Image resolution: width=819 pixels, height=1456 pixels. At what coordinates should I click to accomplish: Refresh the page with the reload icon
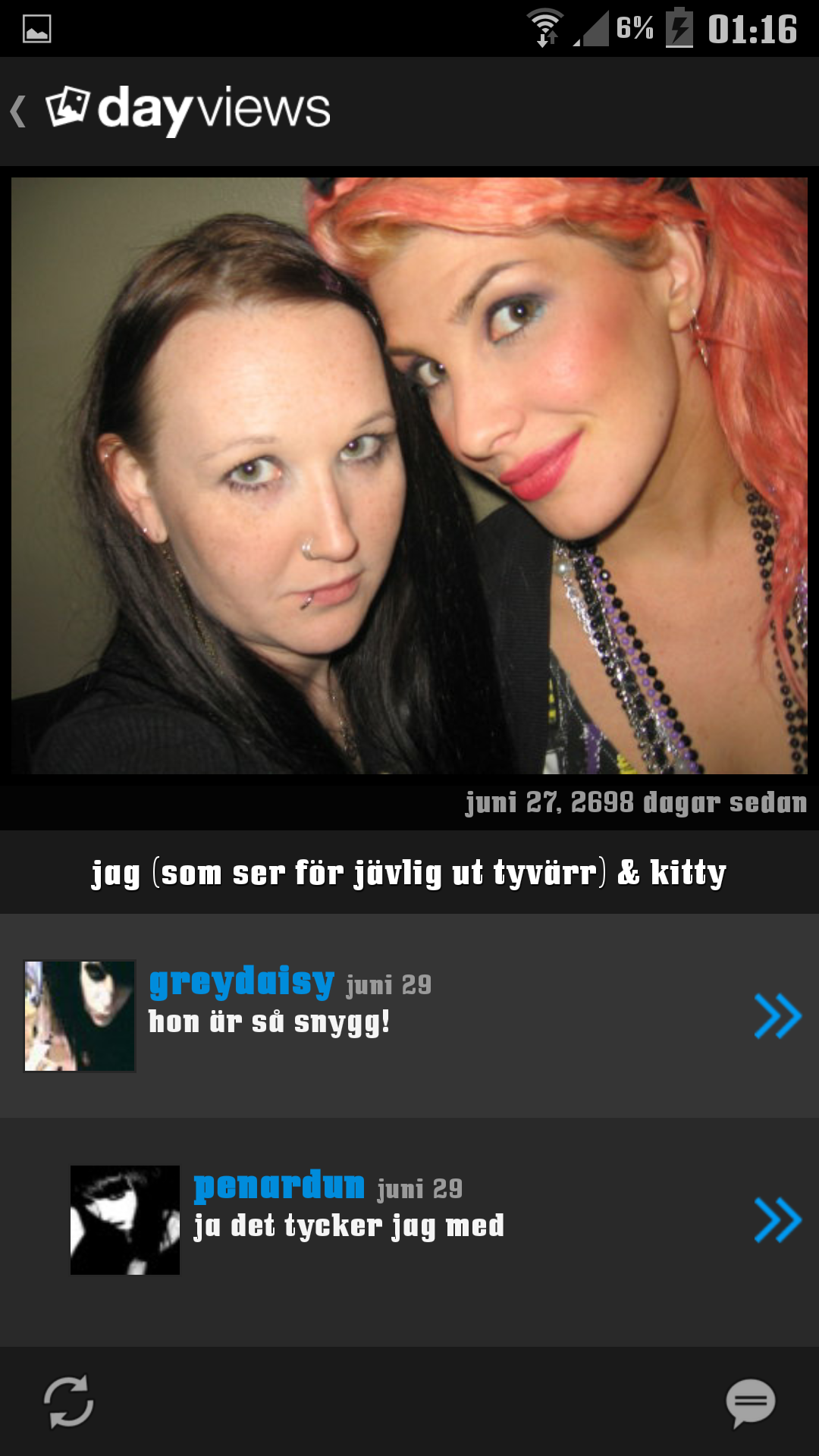click(68, 1401)
